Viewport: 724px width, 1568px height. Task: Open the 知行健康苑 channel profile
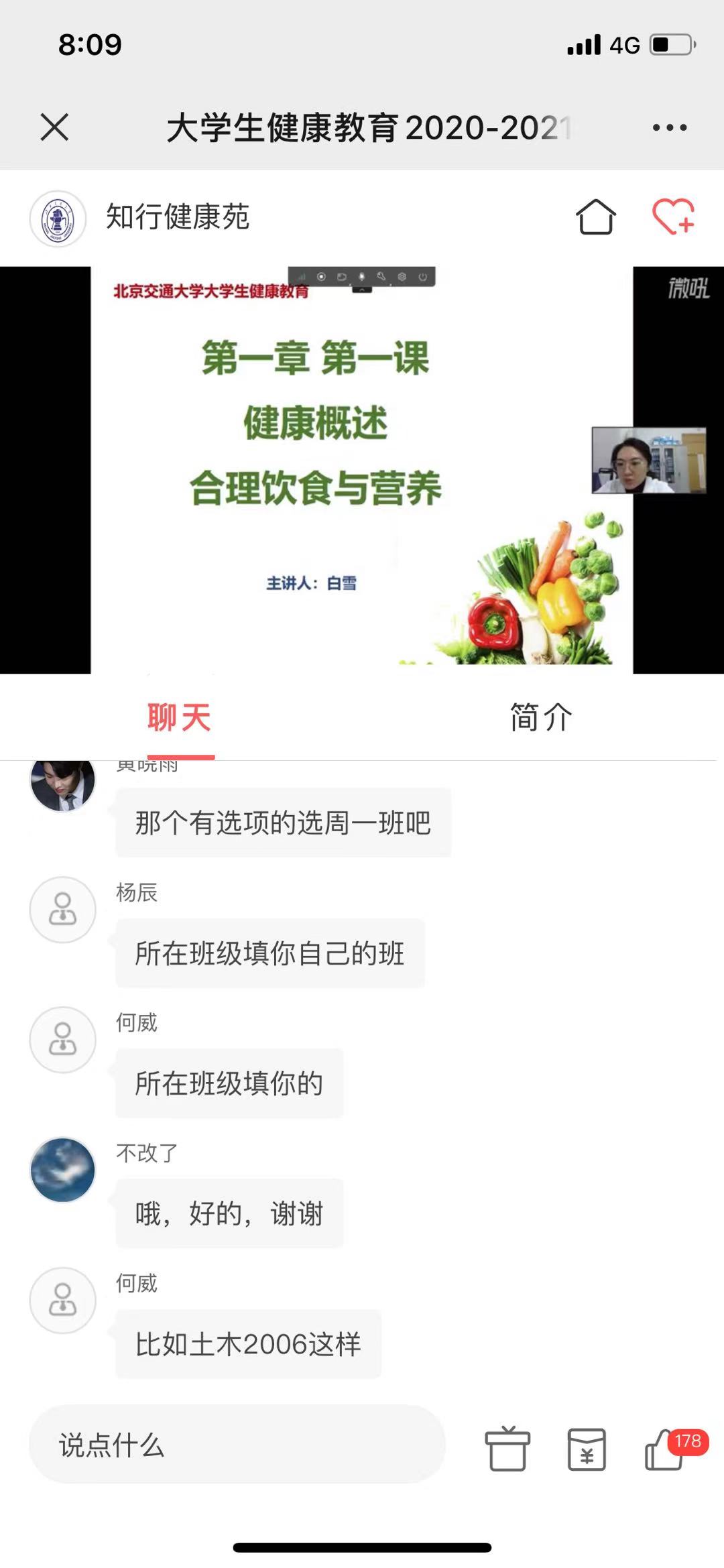pyautogui.click(x=58, y=219)
